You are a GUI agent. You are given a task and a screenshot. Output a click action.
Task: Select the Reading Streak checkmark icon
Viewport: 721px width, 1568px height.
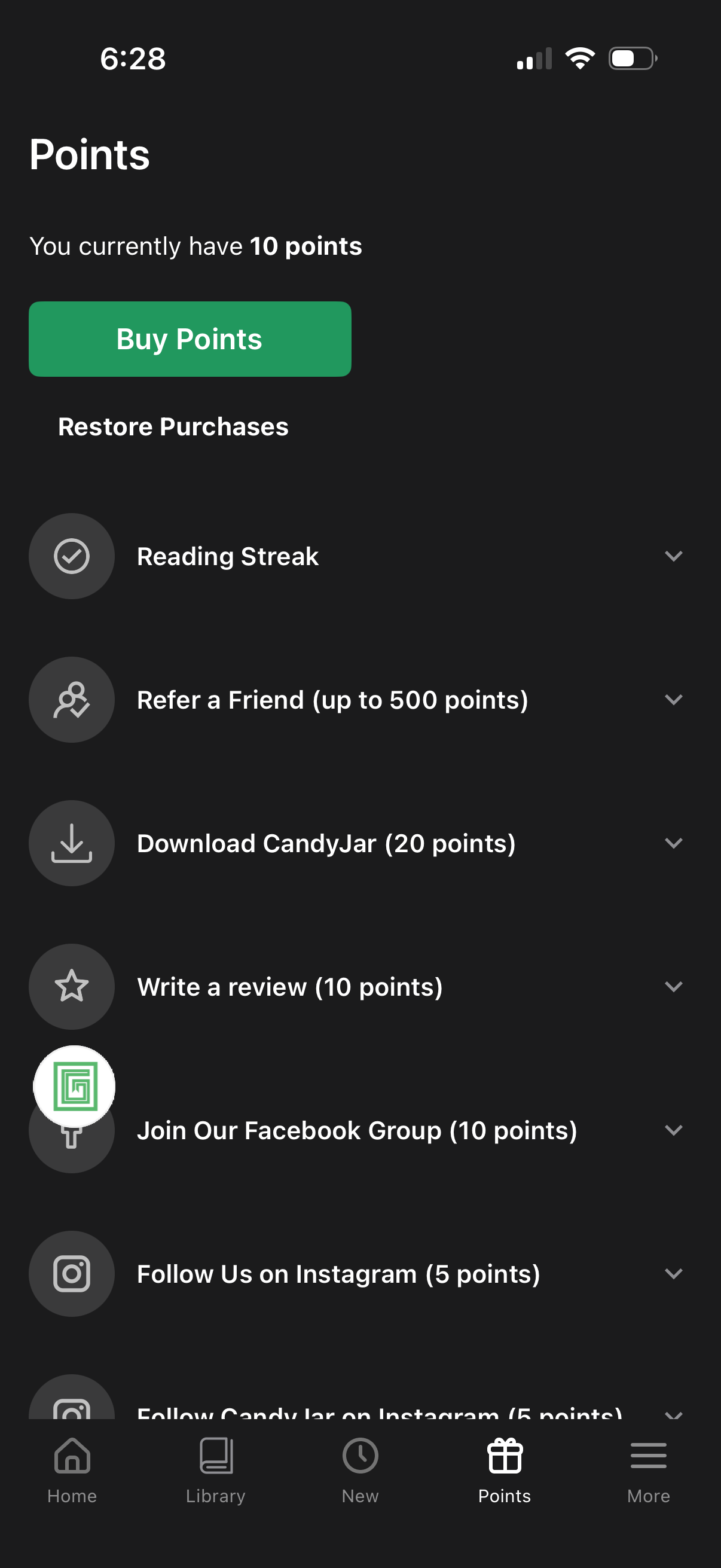pos(71,556)
